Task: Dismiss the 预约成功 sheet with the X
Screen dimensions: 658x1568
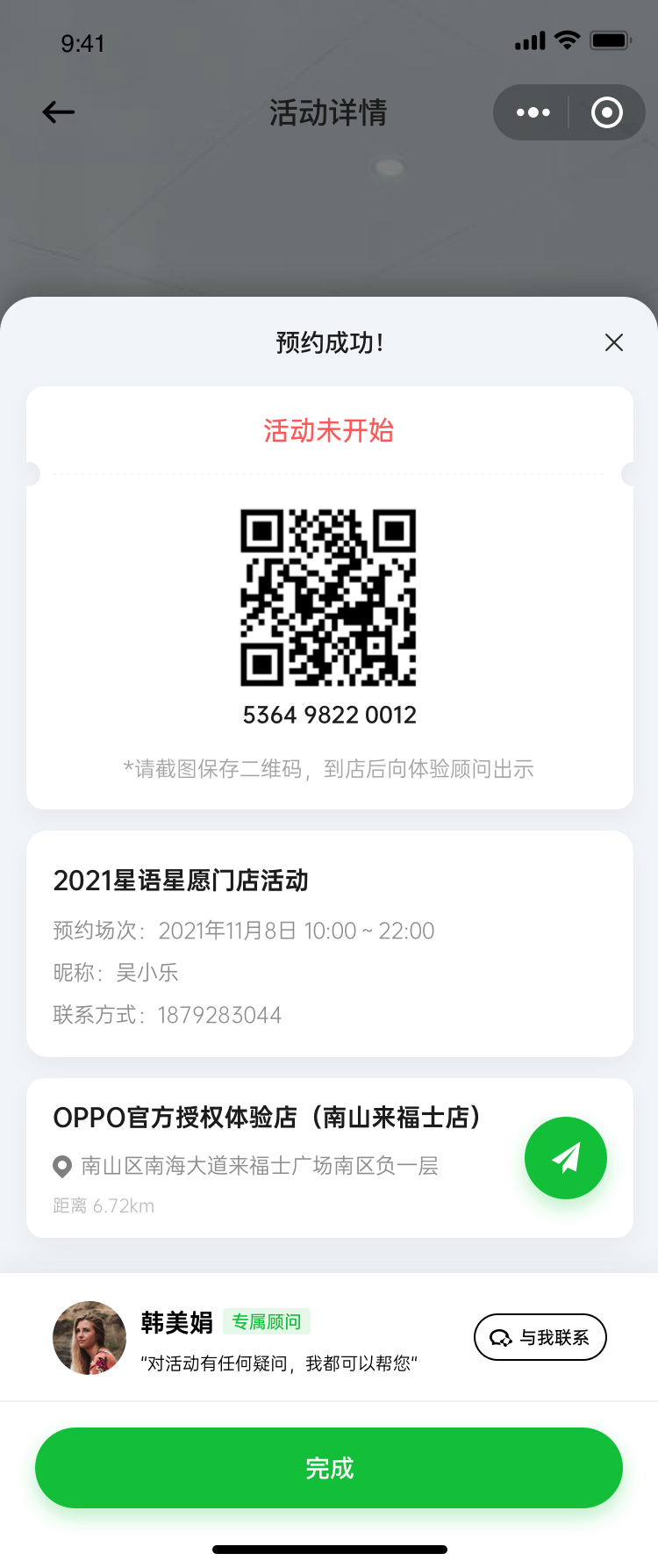Action: pos(614,342)
